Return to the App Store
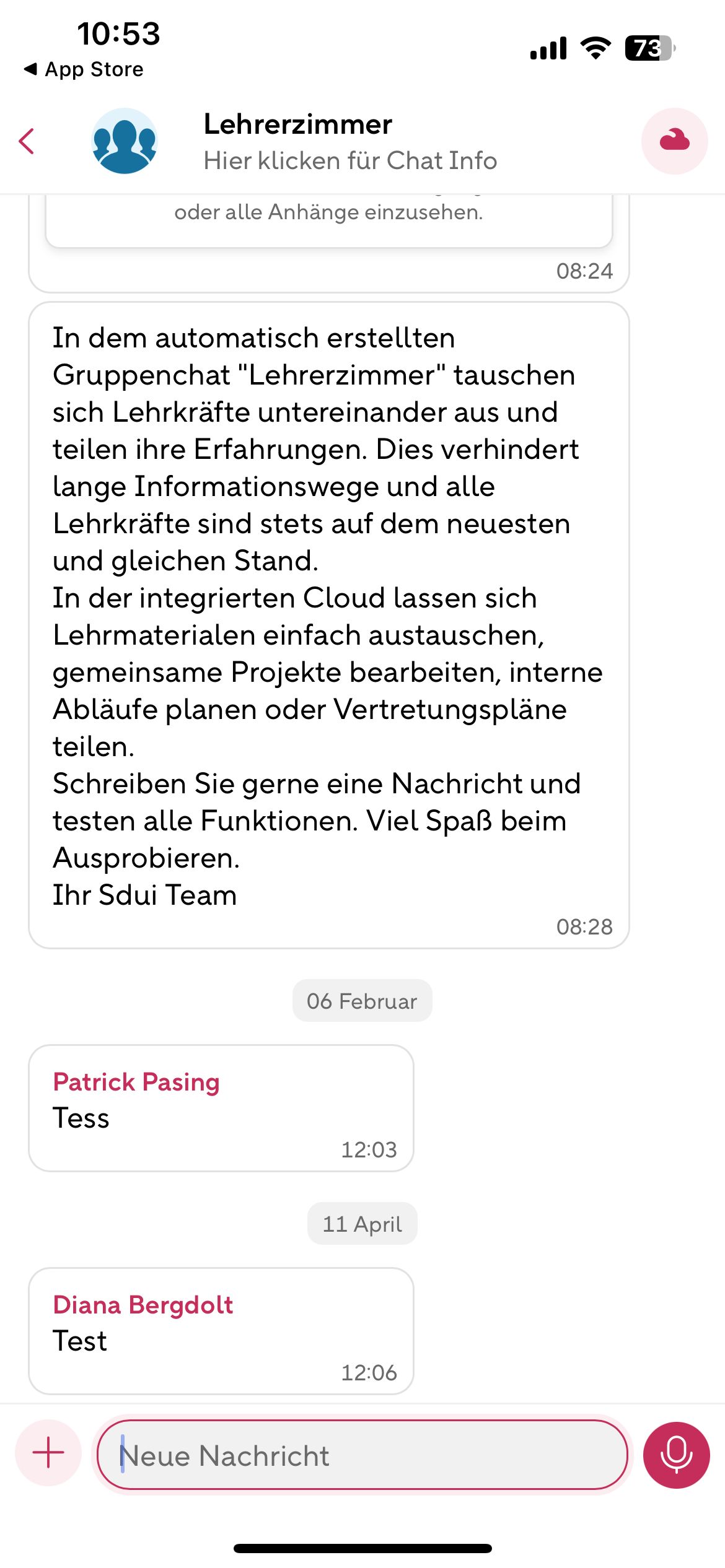725x1568 pixels. [x=84, y=69]
